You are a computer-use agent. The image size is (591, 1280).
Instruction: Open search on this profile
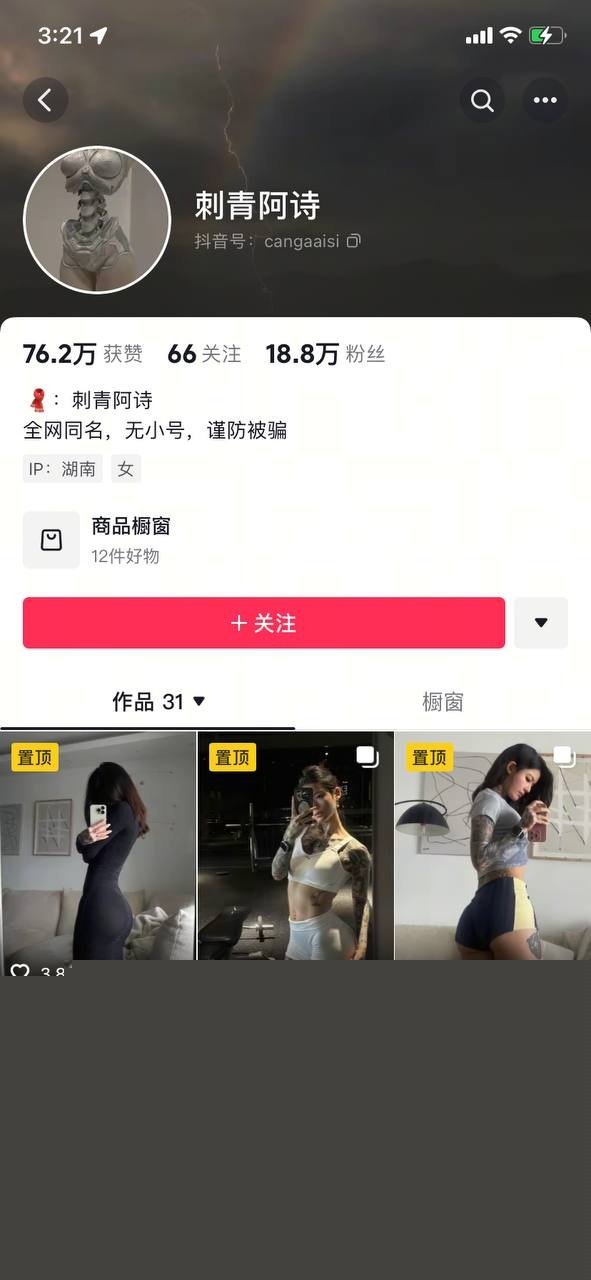[x=482, y=100]
